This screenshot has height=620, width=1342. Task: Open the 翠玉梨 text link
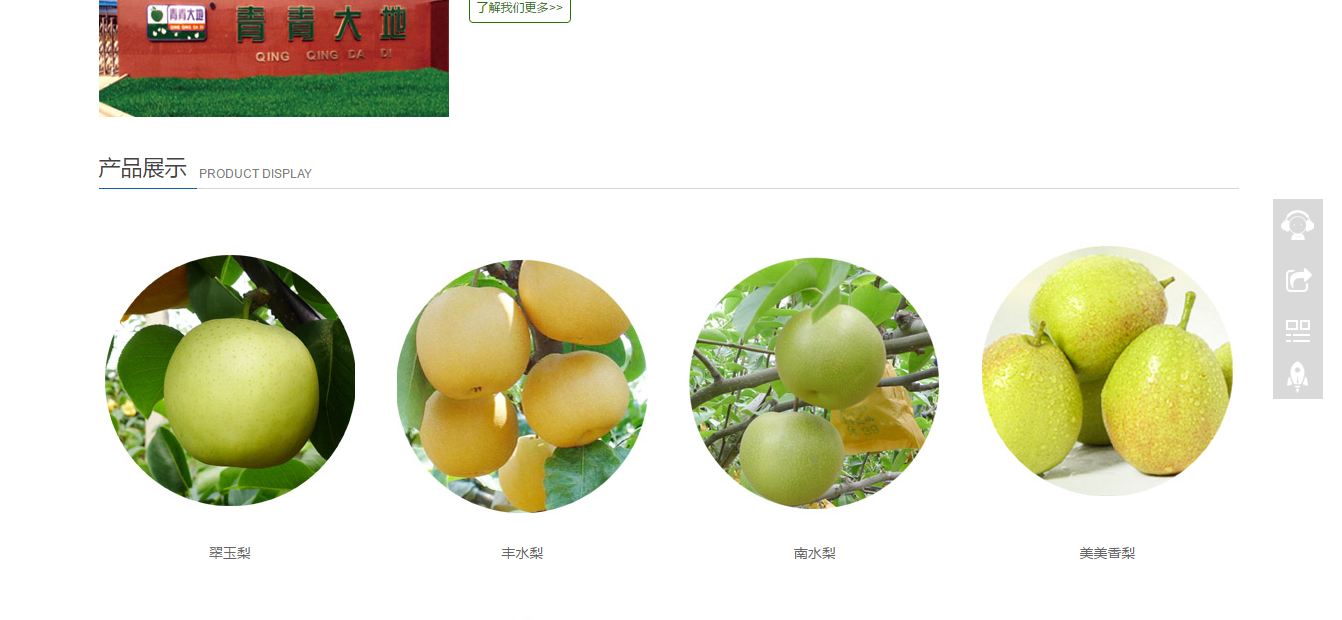(230, 553)
